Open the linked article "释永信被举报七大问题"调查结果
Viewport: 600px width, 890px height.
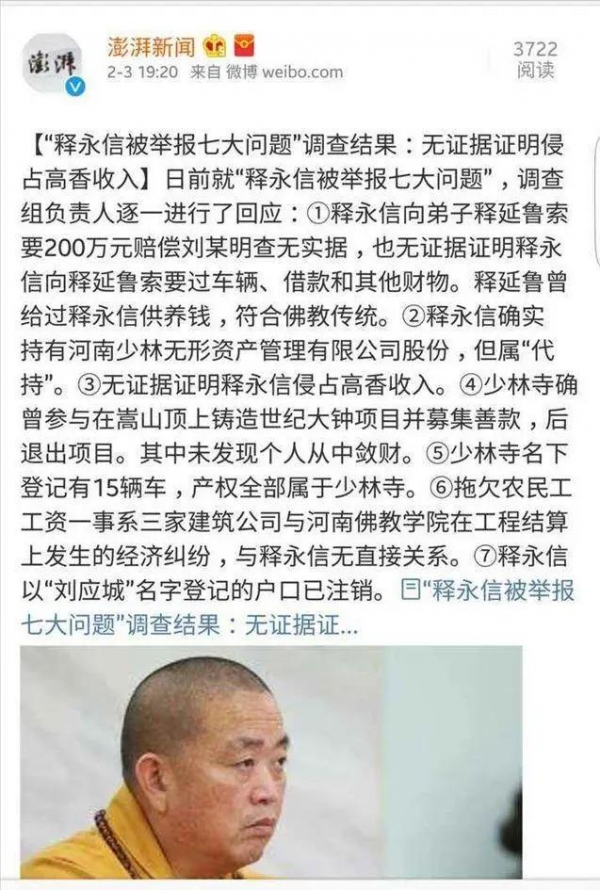(480, 590)
